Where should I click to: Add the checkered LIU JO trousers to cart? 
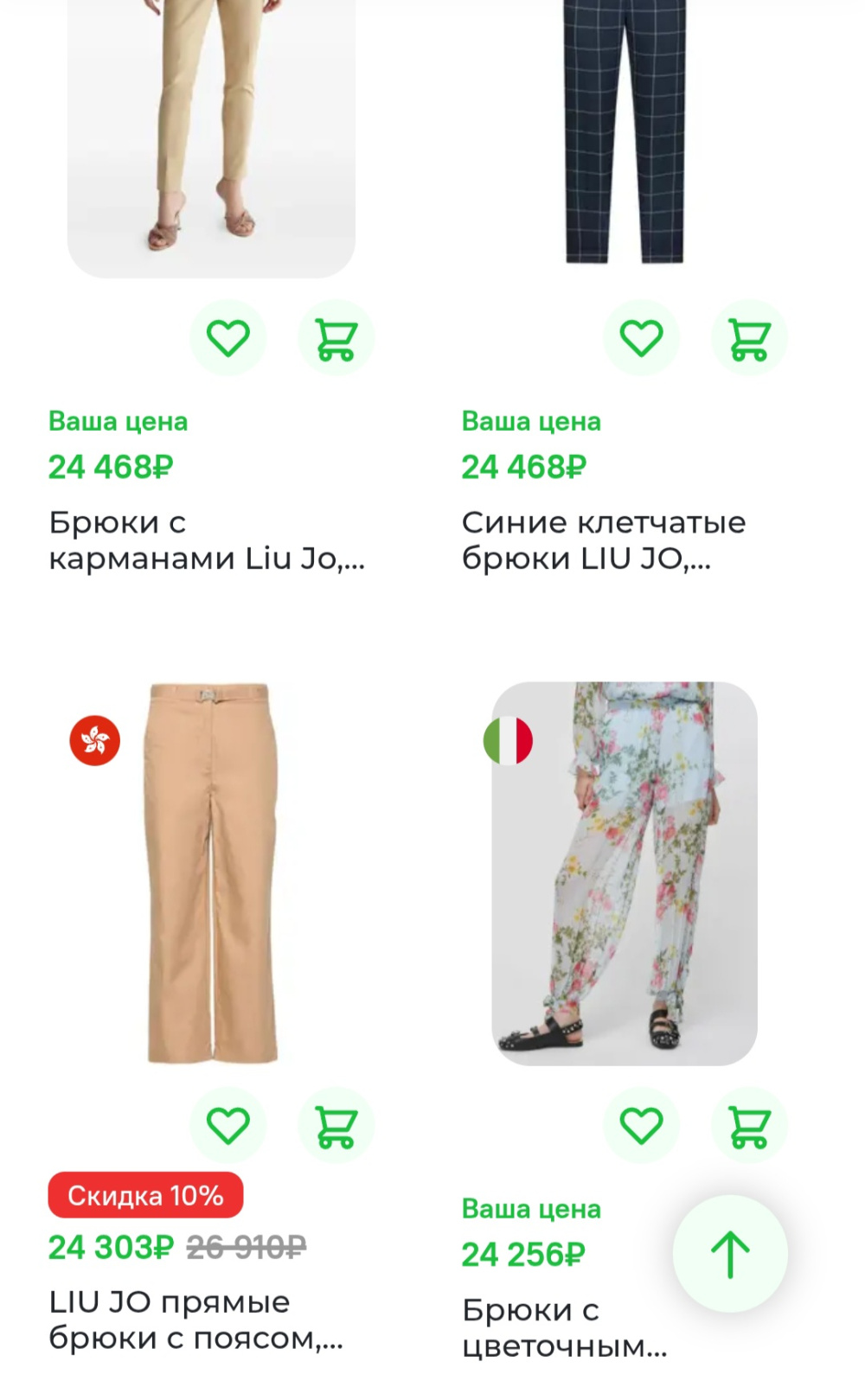[749, 338]
